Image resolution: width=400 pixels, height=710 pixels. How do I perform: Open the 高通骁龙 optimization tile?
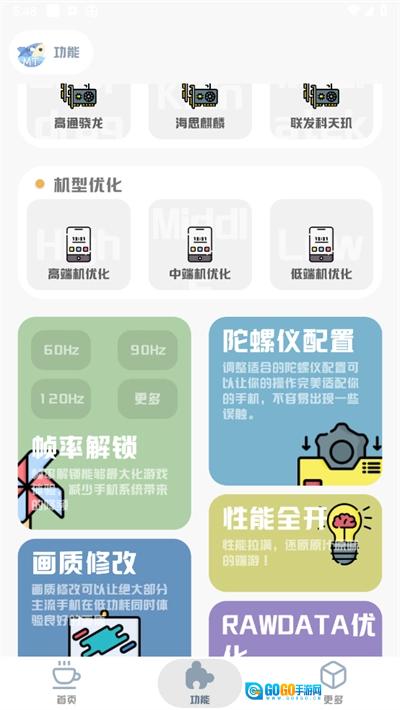pyautogui.click(x=79, y=110)
